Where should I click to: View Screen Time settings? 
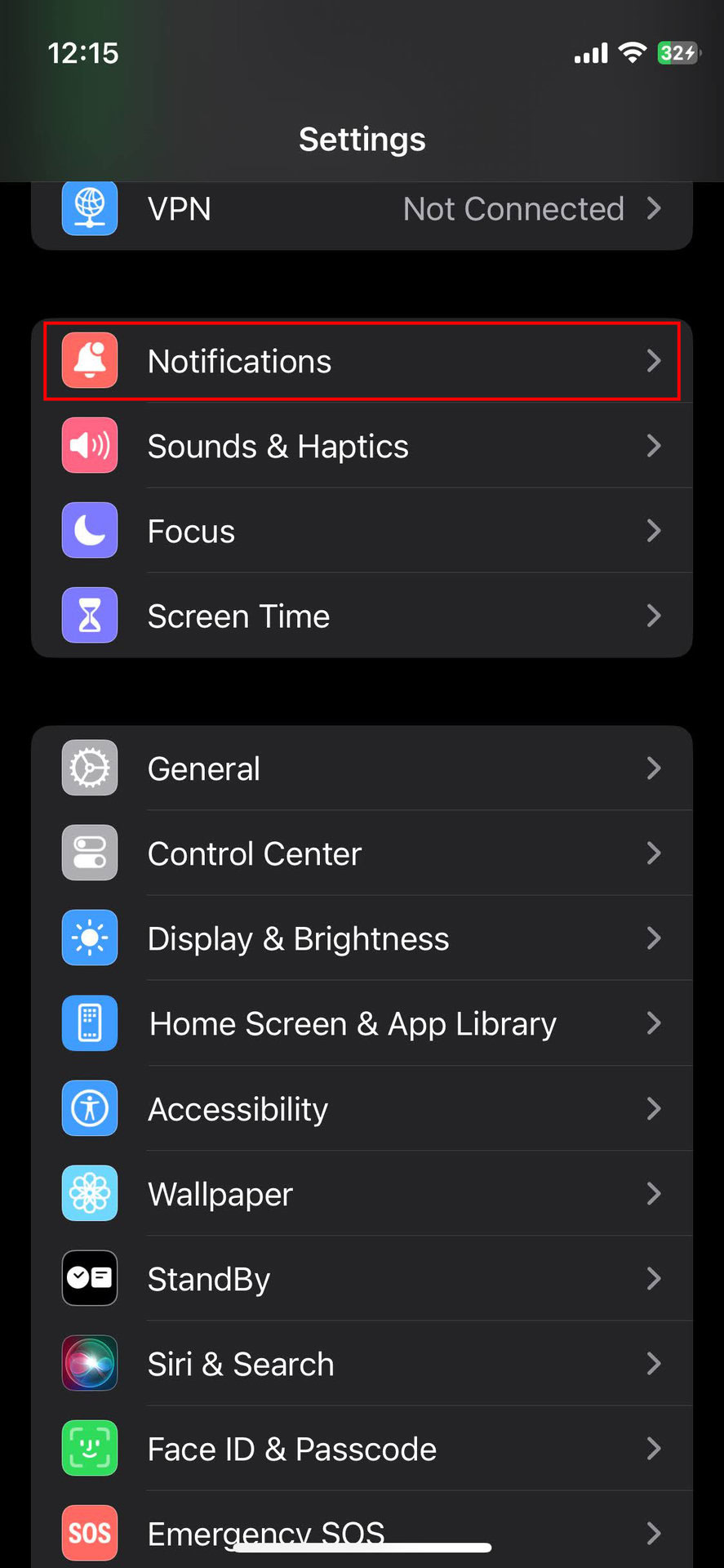point(362,616)
